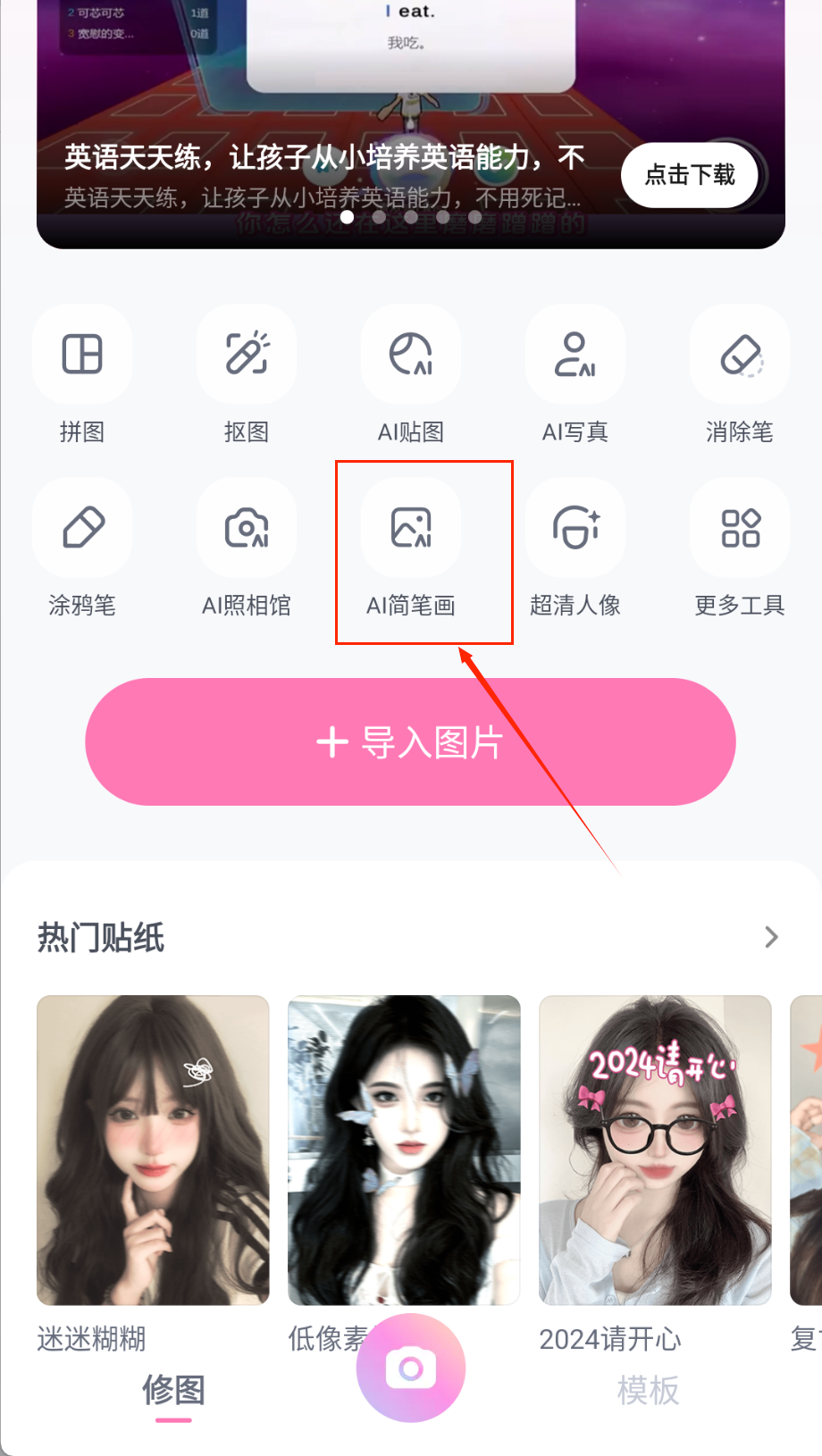Open the 低像素 sticker
This screenshot has width=822, height=1456.
coord(404,1150)
